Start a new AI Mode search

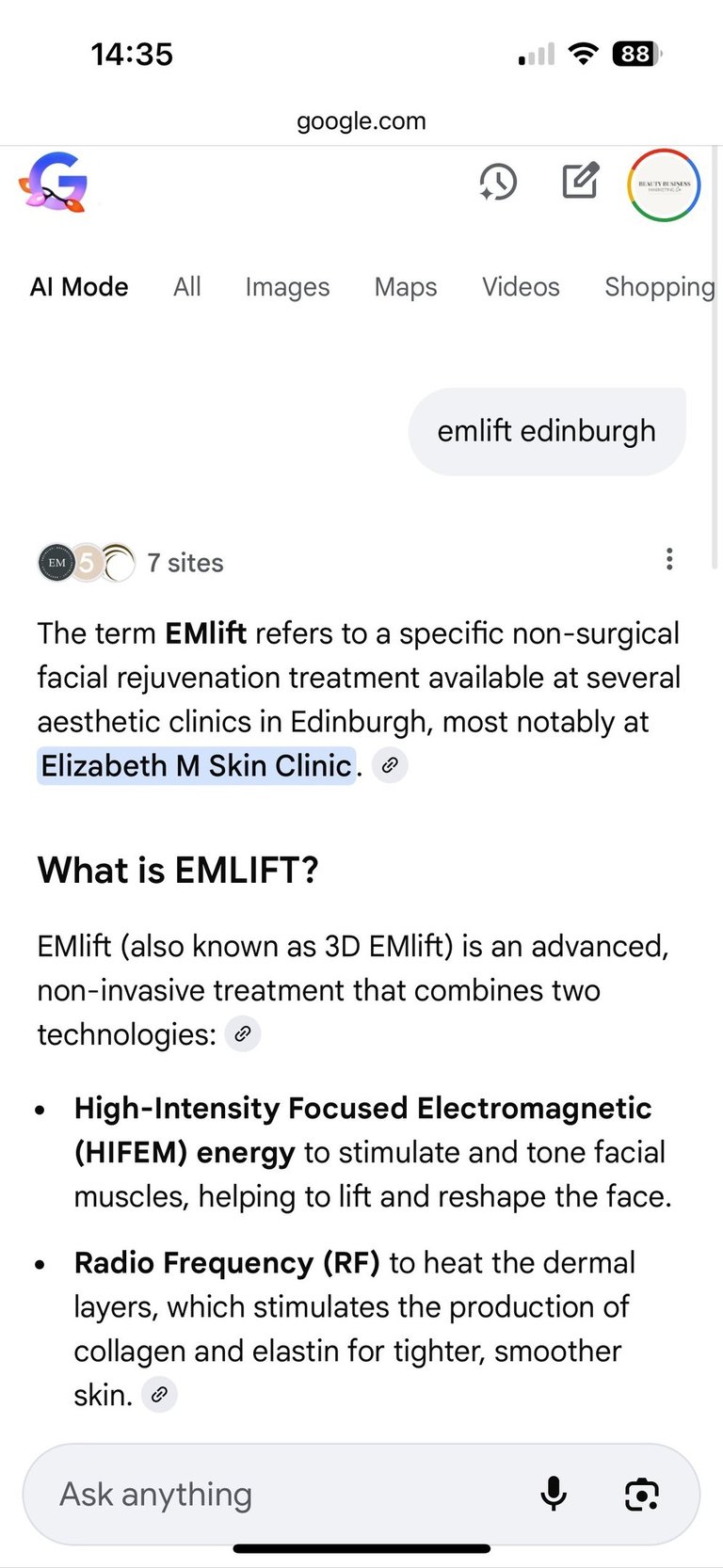(580, 181)
